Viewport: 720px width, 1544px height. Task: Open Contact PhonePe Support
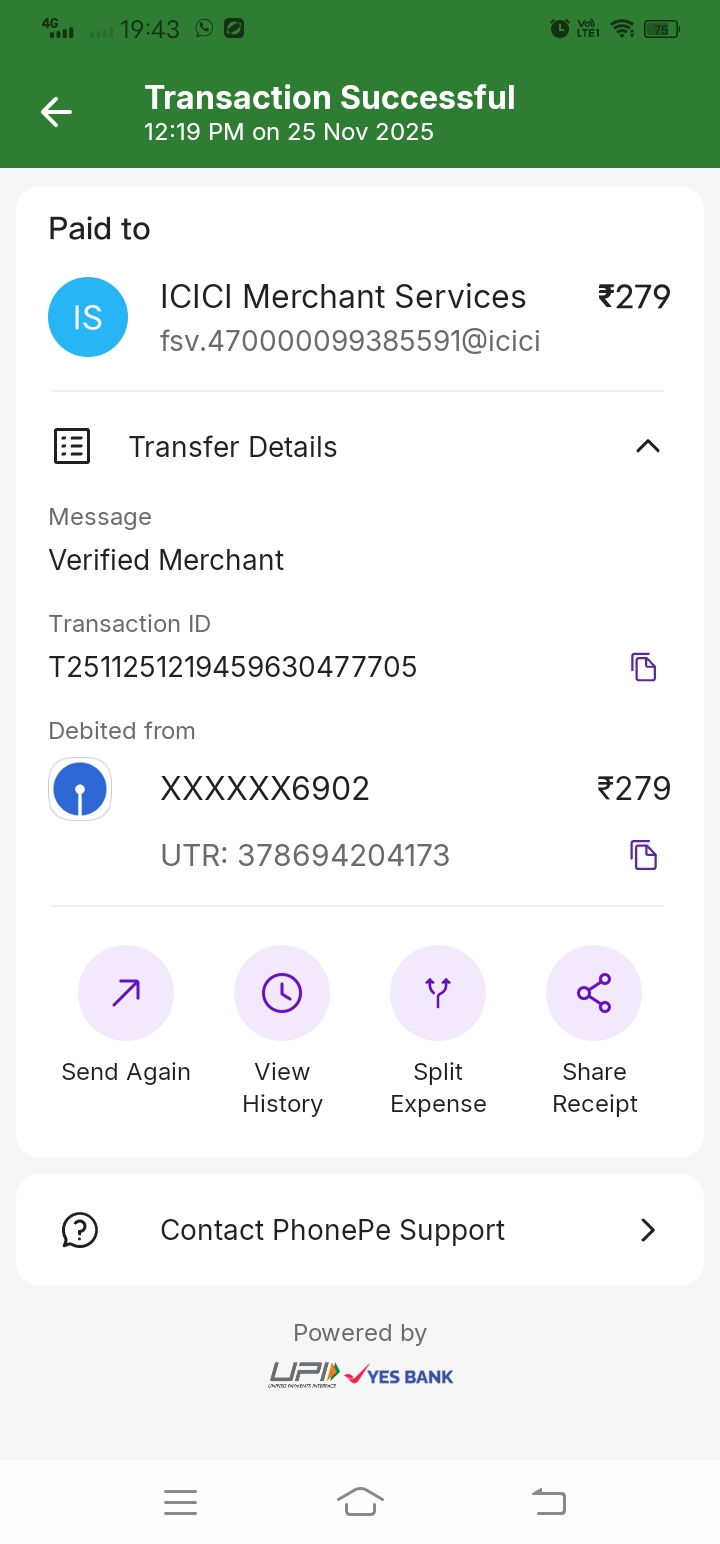pyautogui.click(x=360, y=1230)
